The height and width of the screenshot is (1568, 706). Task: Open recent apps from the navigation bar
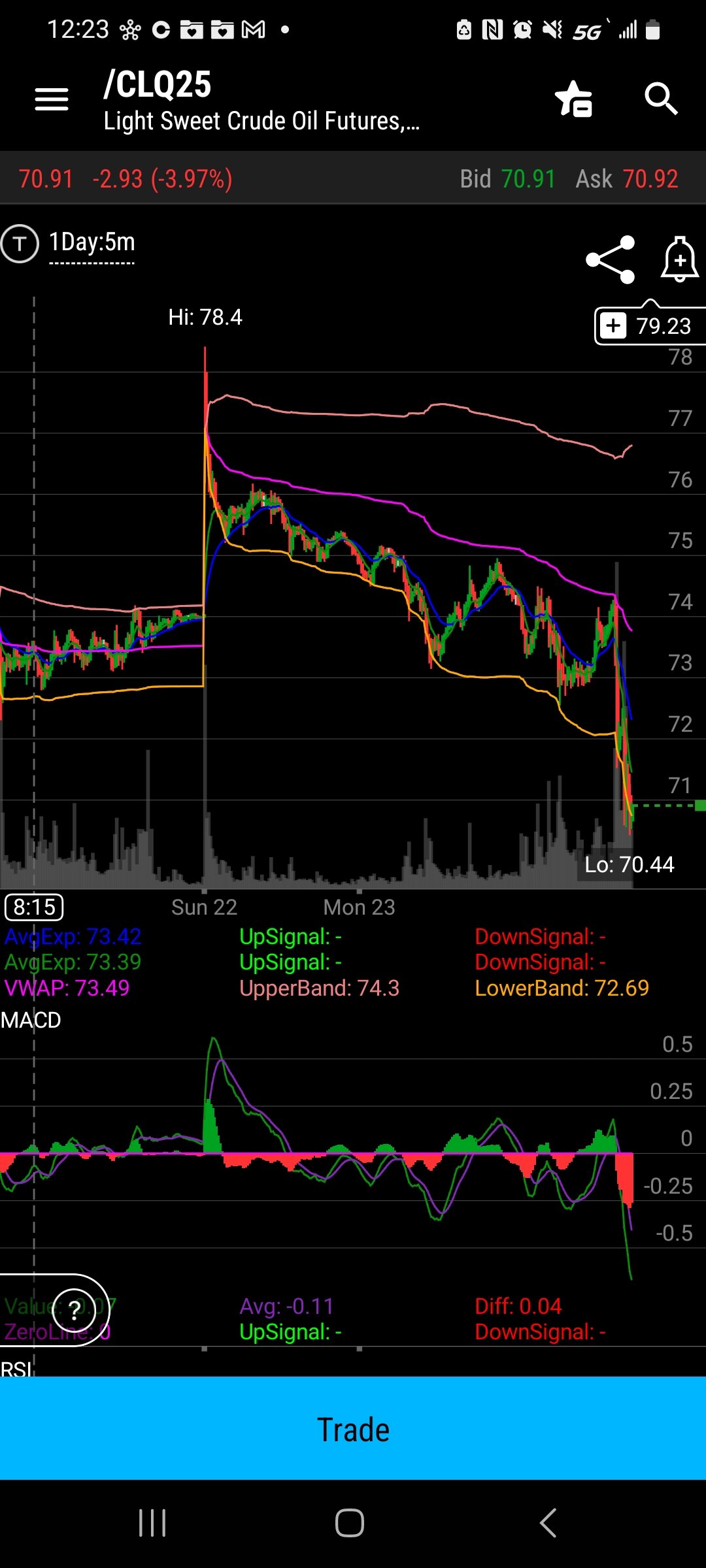click(152, 1523)
